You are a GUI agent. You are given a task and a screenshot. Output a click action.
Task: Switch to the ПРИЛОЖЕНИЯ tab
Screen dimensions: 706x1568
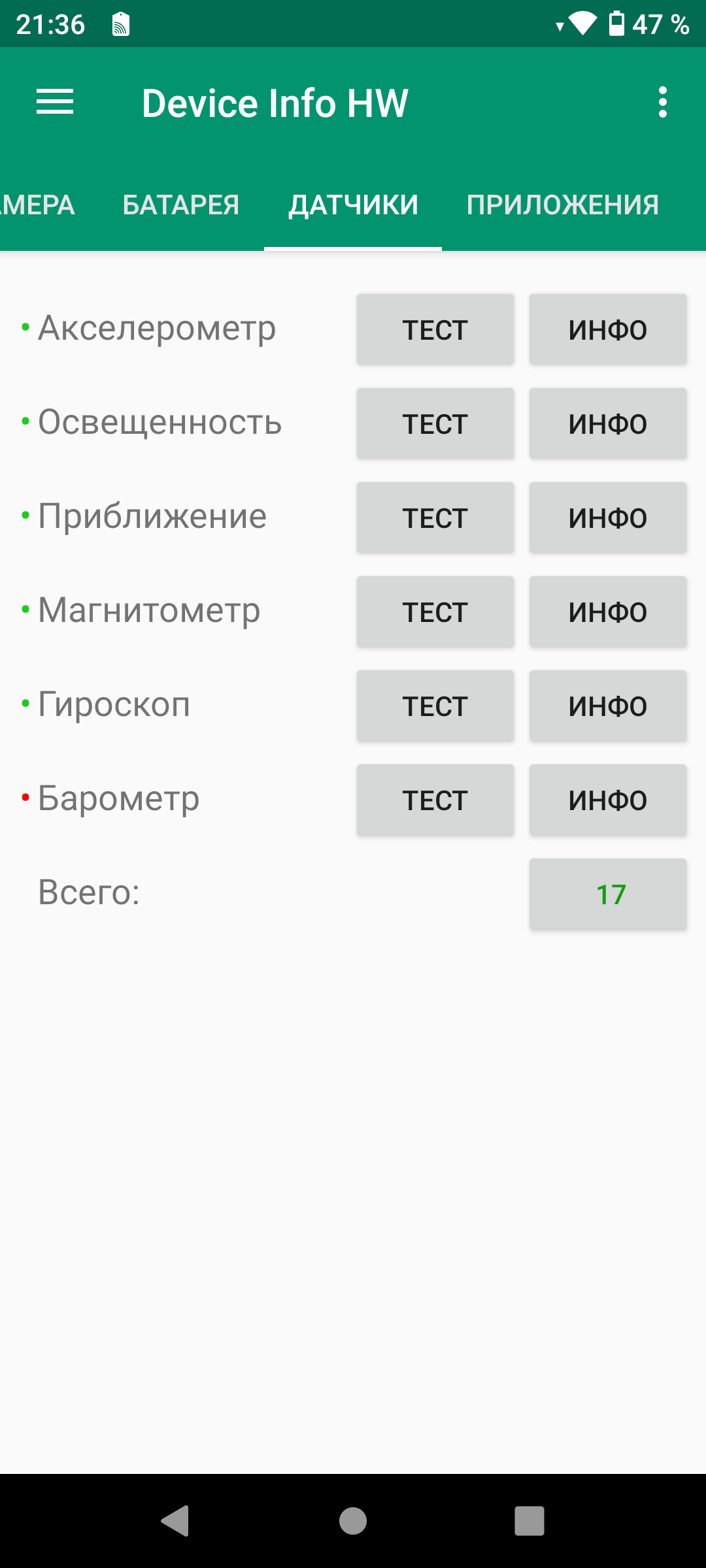click(x=562, y=205)
